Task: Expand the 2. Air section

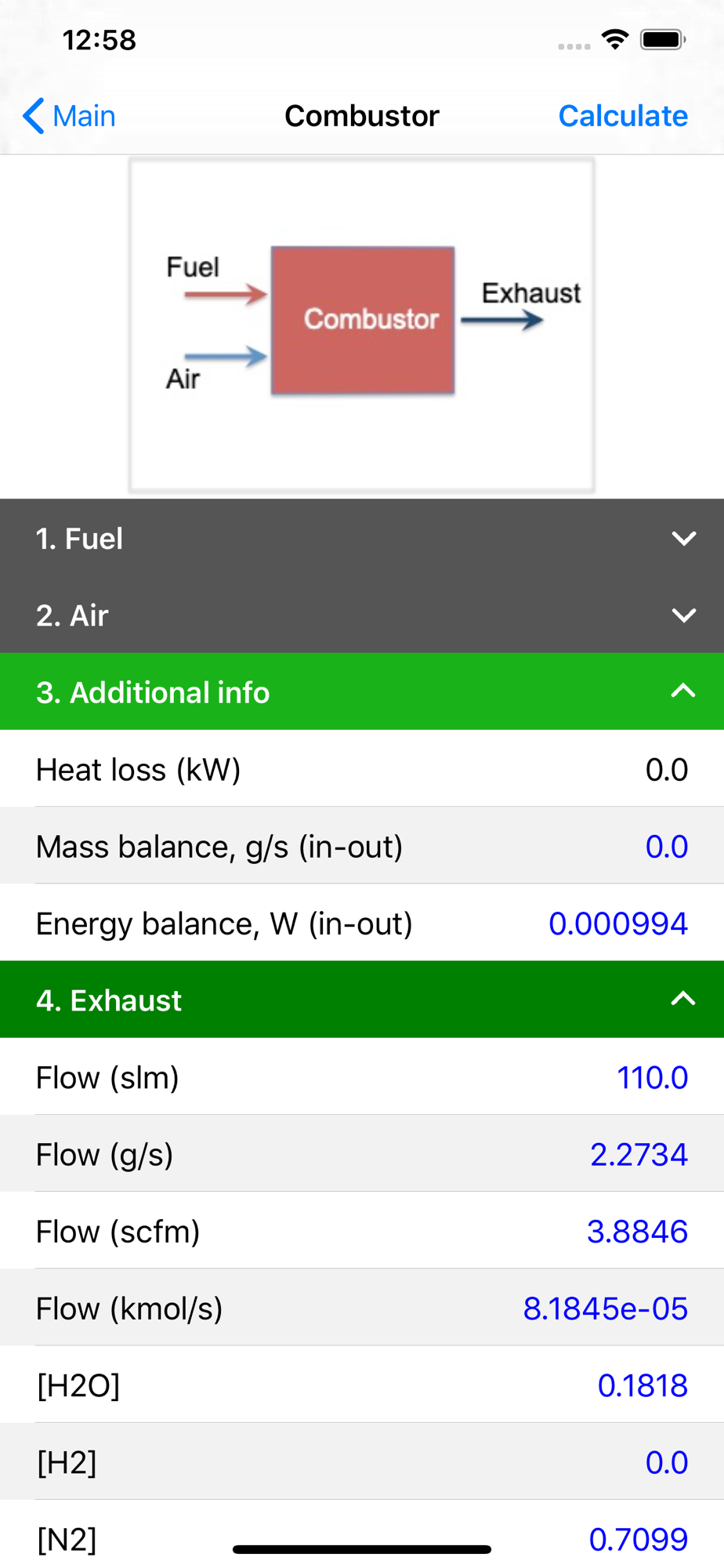Action: point(362,615)
